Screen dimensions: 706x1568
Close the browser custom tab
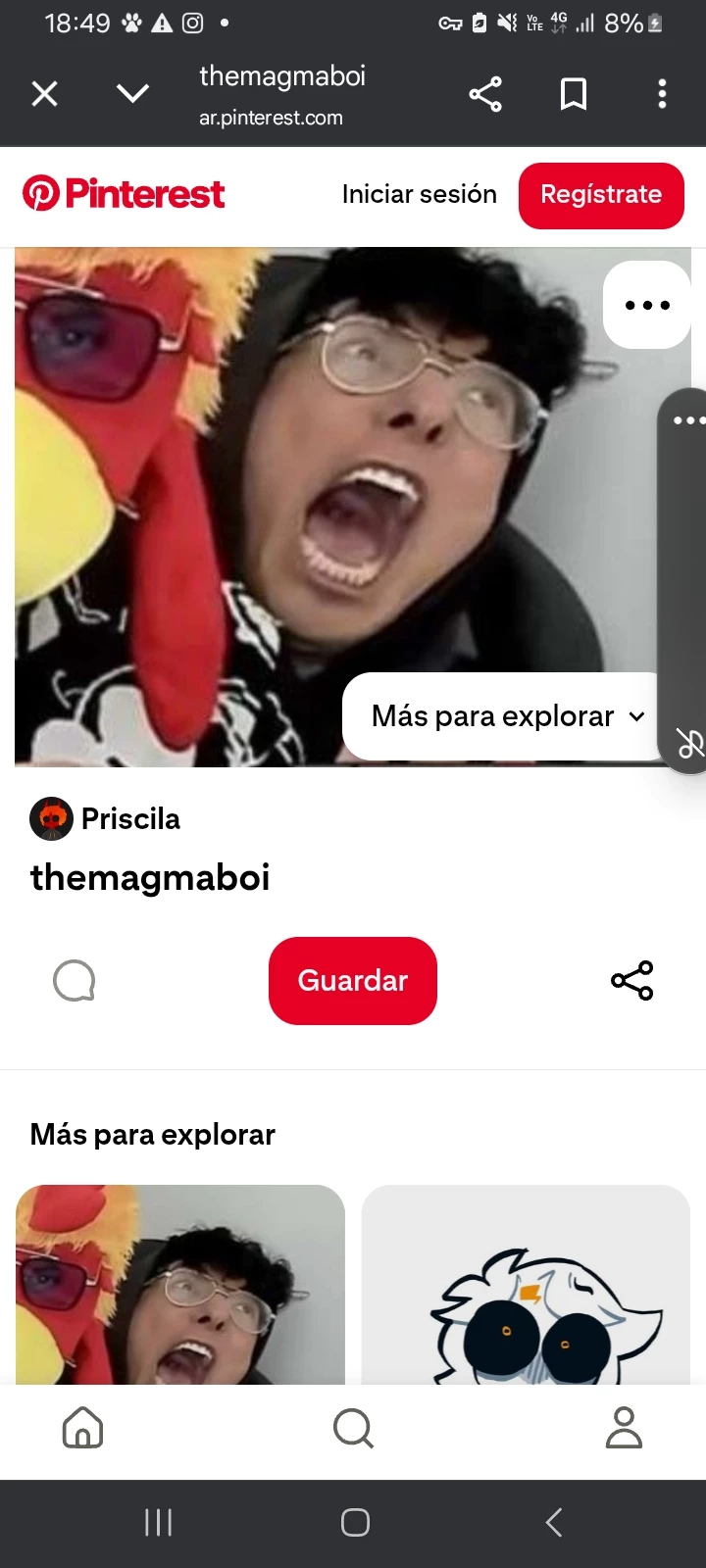pyautogui.click(x=45, y=94)
